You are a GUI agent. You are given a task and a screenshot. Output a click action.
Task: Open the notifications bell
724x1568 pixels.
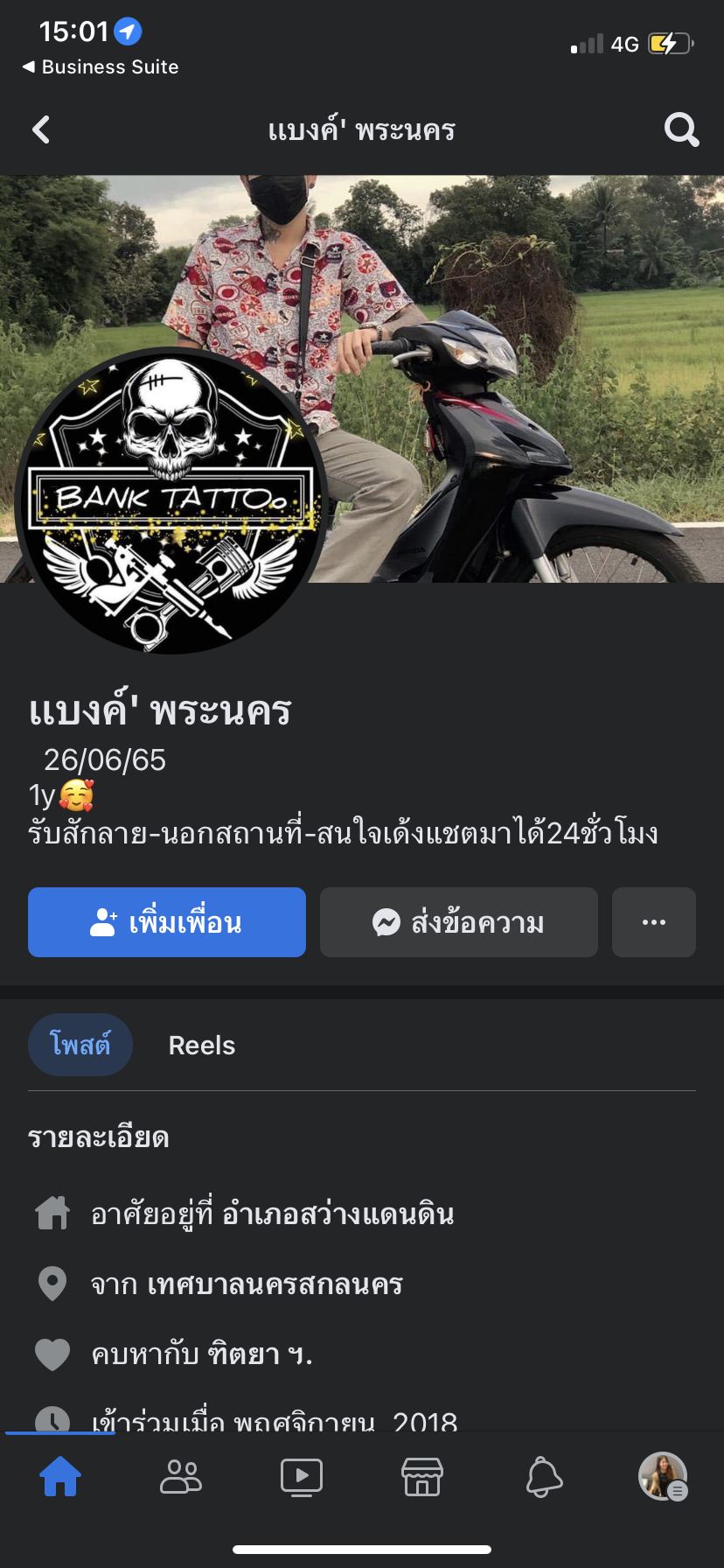click(x=543, y=1477)
